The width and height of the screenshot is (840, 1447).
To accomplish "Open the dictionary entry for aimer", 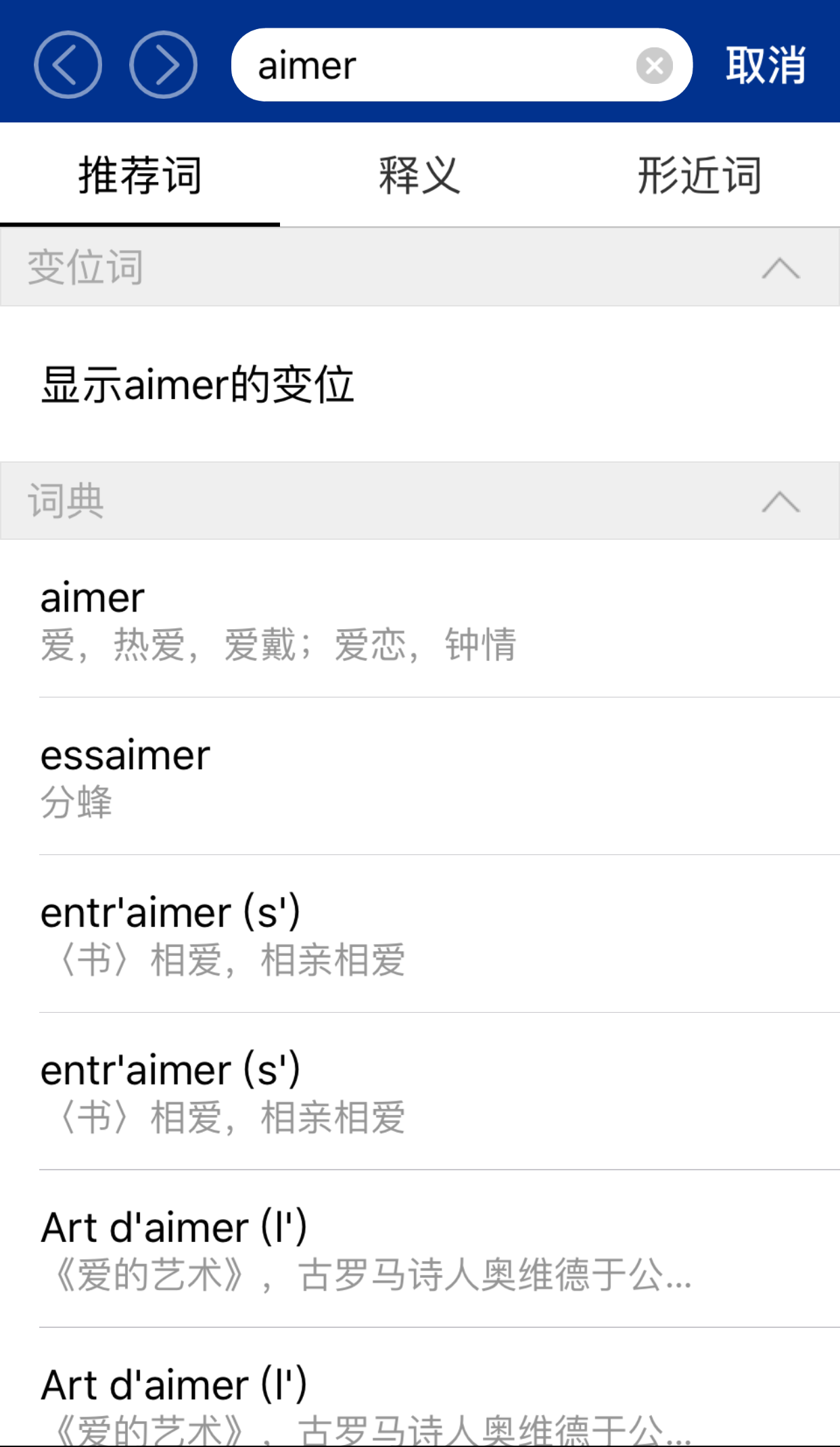I will tap(277, 620).
